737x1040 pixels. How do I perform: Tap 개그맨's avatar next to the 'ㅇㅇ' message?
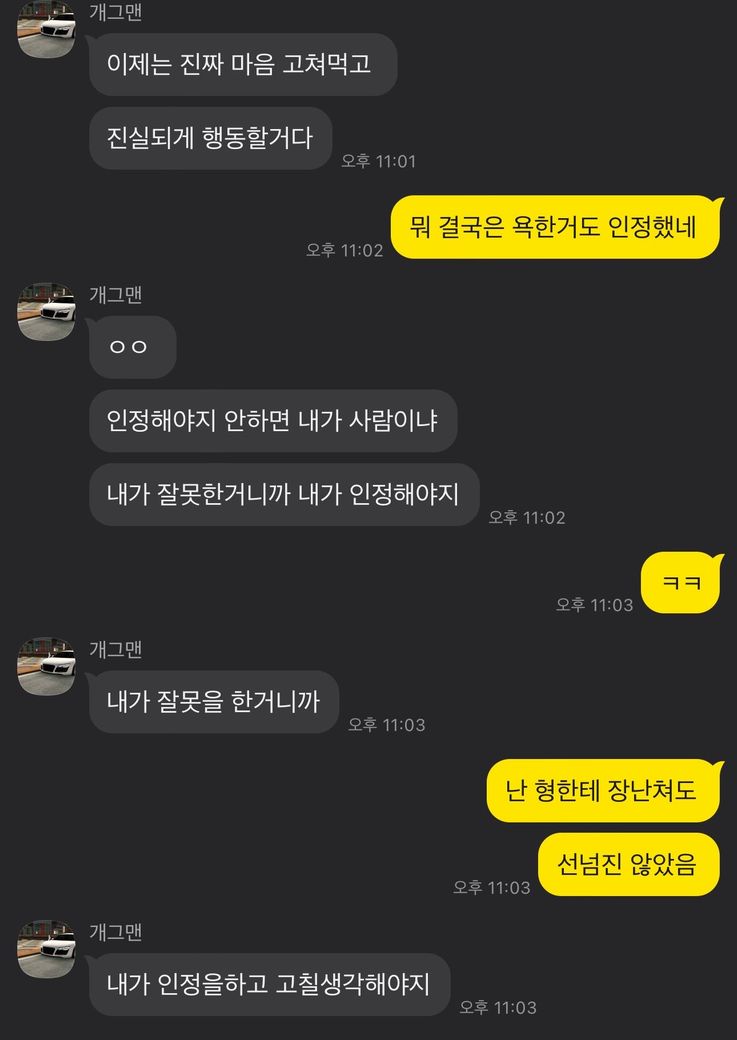click(x=46, y=311)
